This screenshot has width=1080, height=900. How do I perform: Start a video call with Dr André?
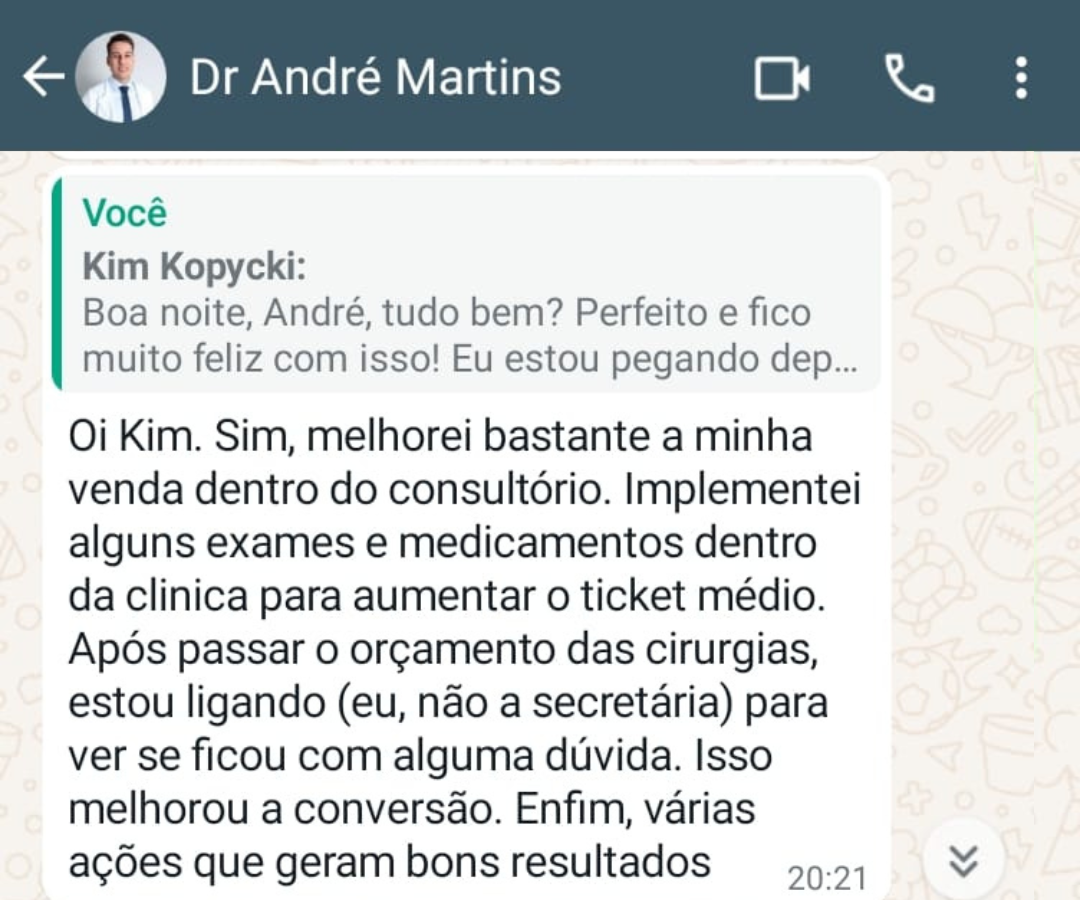(781, 78)
